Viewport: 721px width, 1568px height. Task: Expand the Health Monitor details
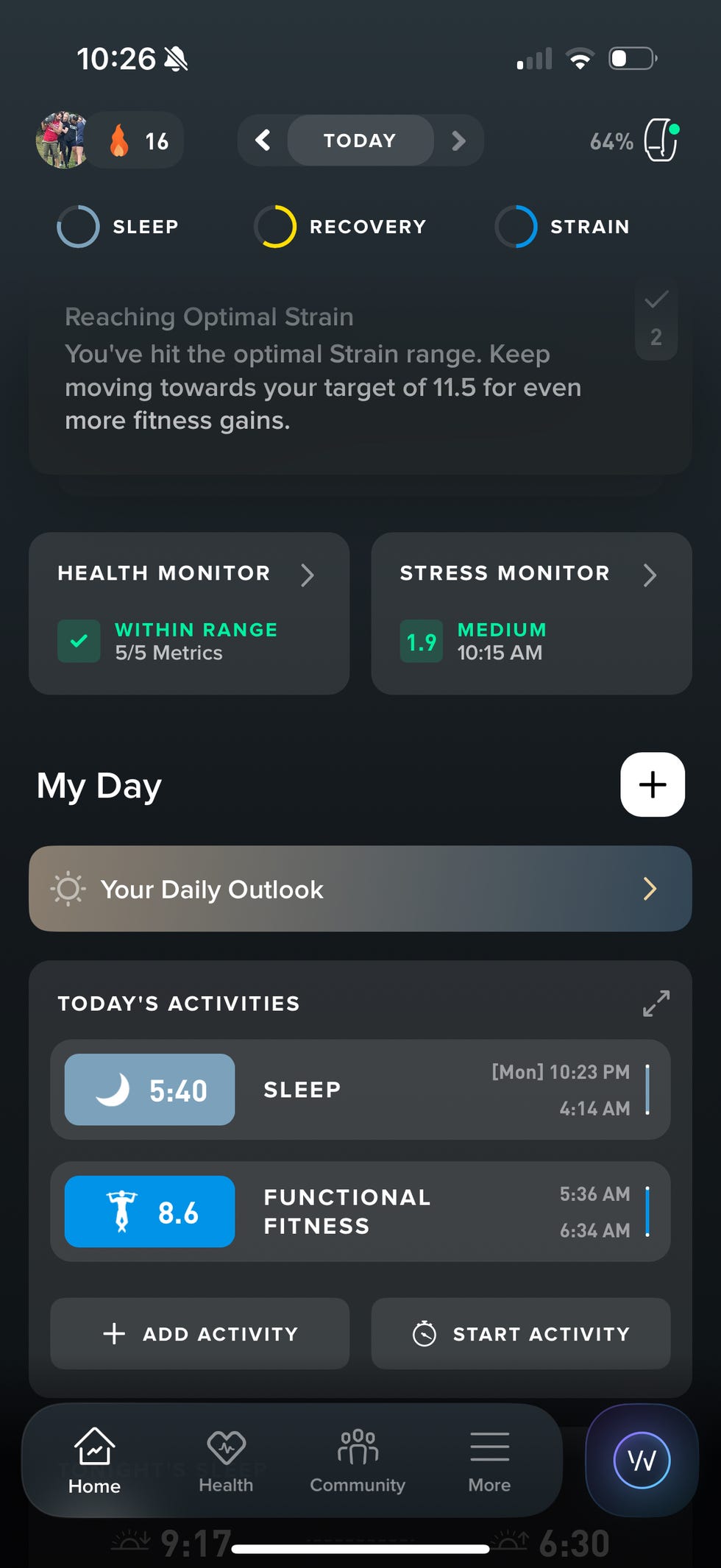click(x=309, y=575)
